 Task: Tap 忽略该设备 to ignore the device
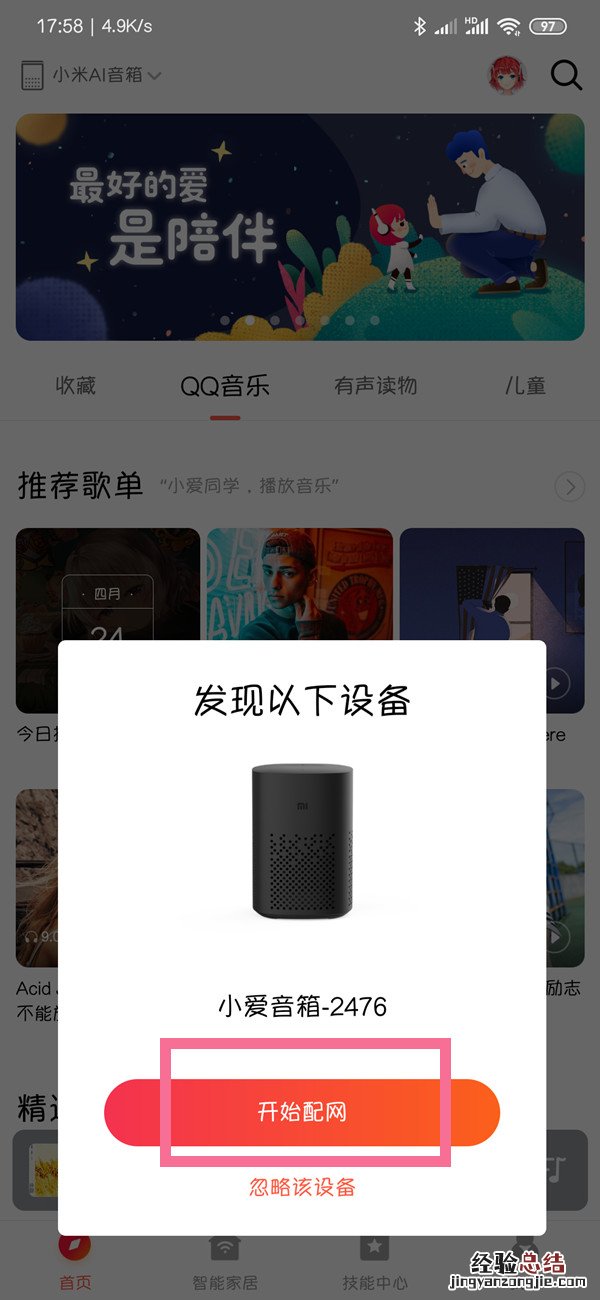click(x=302, y=1188)
